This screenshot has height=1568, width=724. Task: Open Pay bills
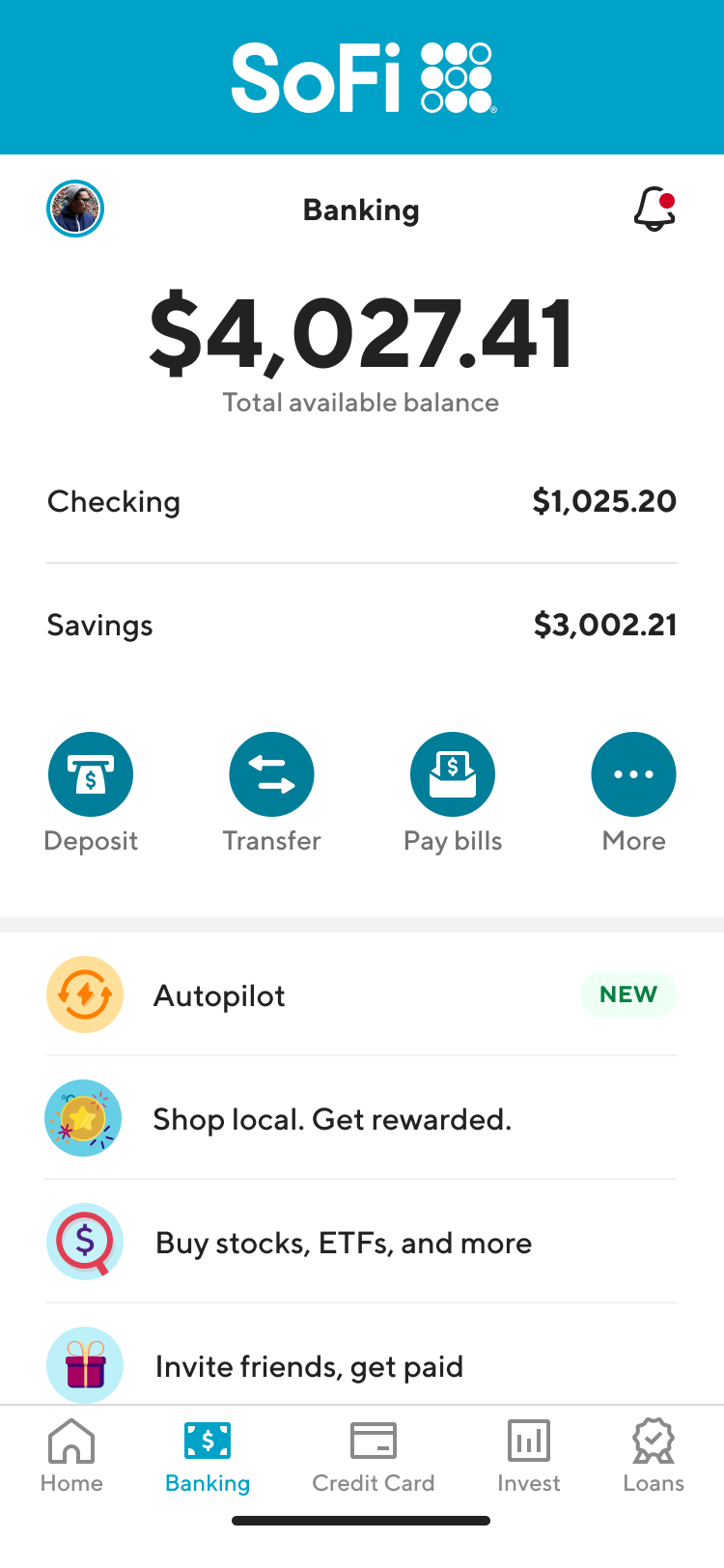tap(453, 773)
